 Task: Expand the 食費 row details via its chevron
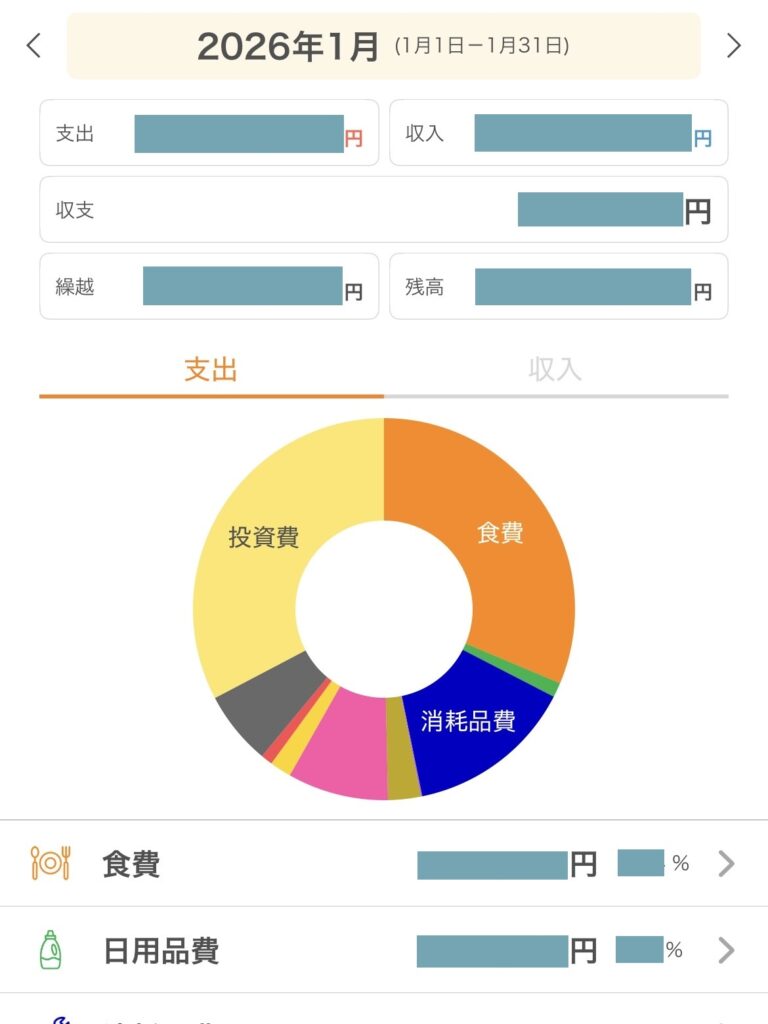point(728,862)
